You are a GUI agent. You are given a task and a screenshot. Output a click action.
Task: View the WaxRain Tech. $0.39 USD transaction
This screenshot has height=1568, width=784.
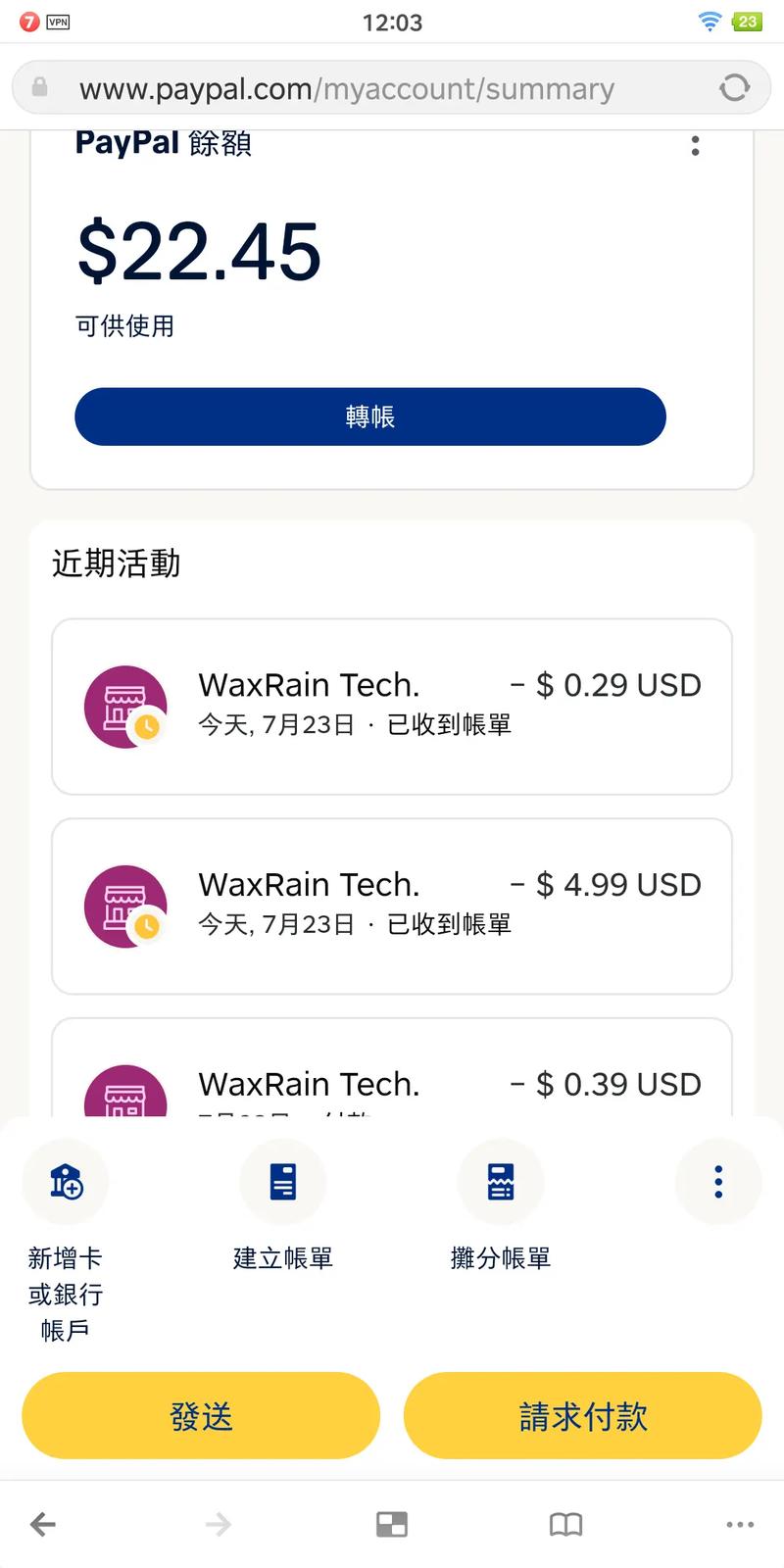[x=392, y=1068]
